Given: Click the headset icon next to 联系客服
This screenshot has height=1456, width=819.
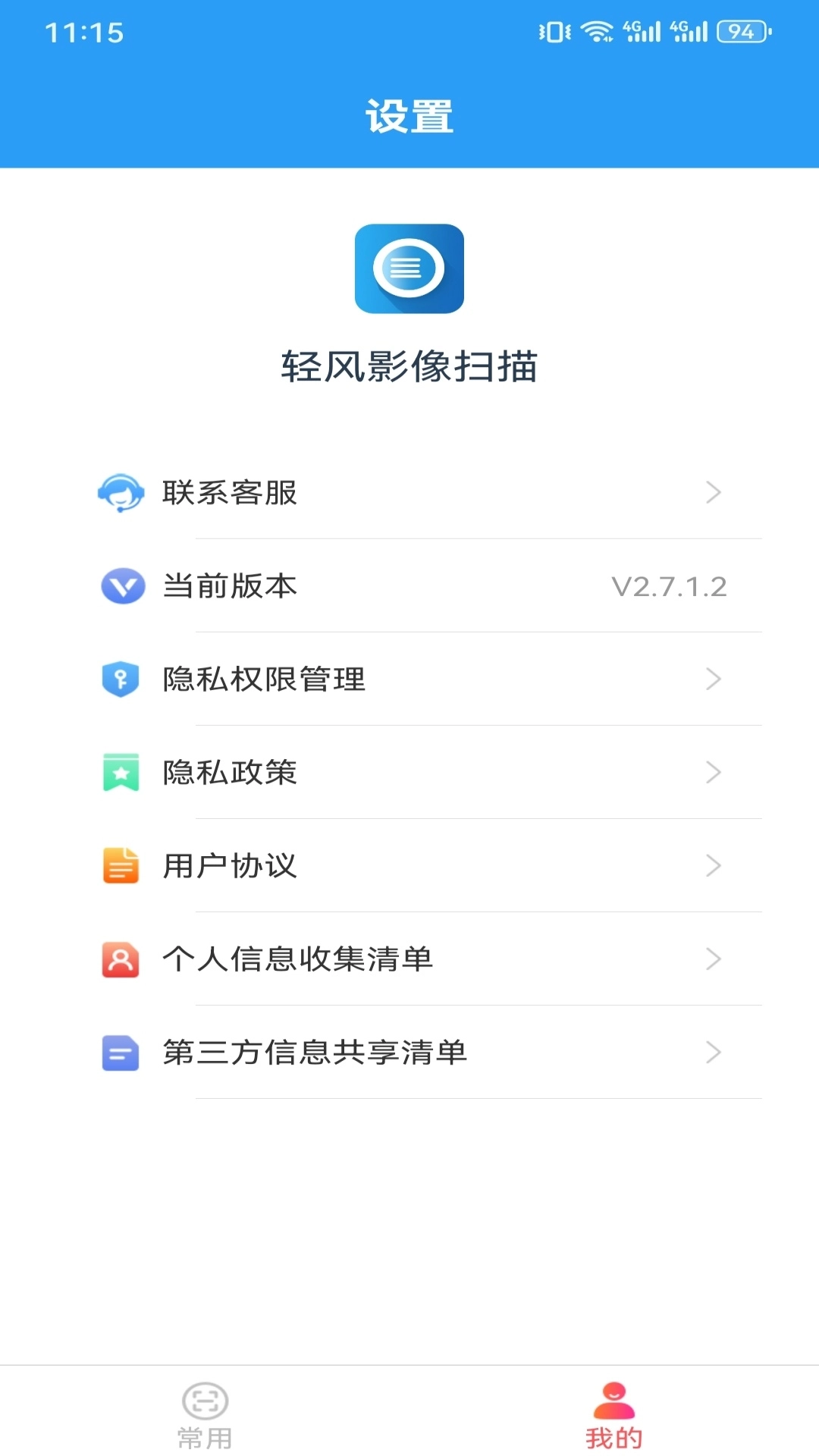Looking at the screenshot, I should click(121, 493).
